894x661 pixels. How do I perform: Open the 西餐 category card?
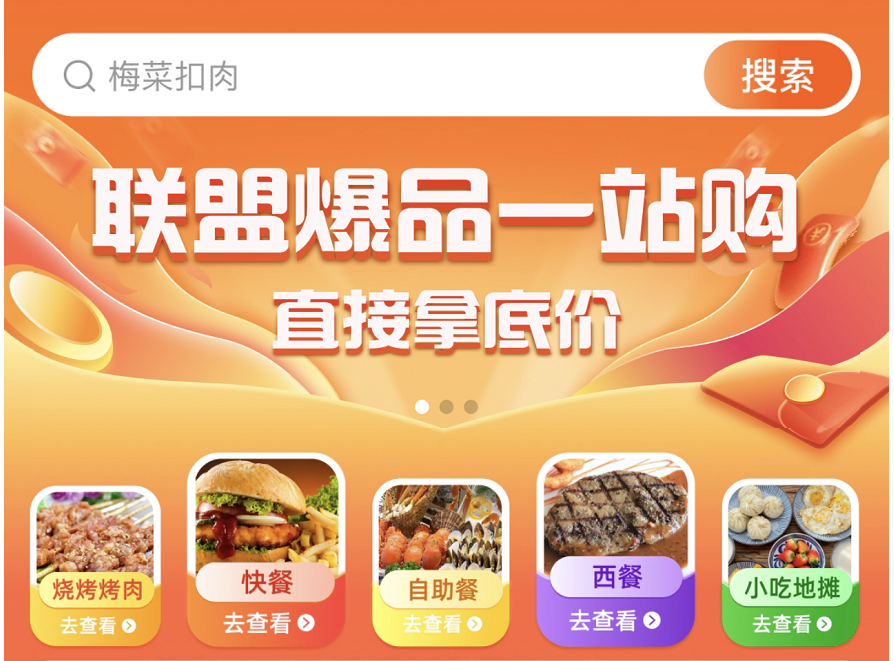(x=616, y=548)
